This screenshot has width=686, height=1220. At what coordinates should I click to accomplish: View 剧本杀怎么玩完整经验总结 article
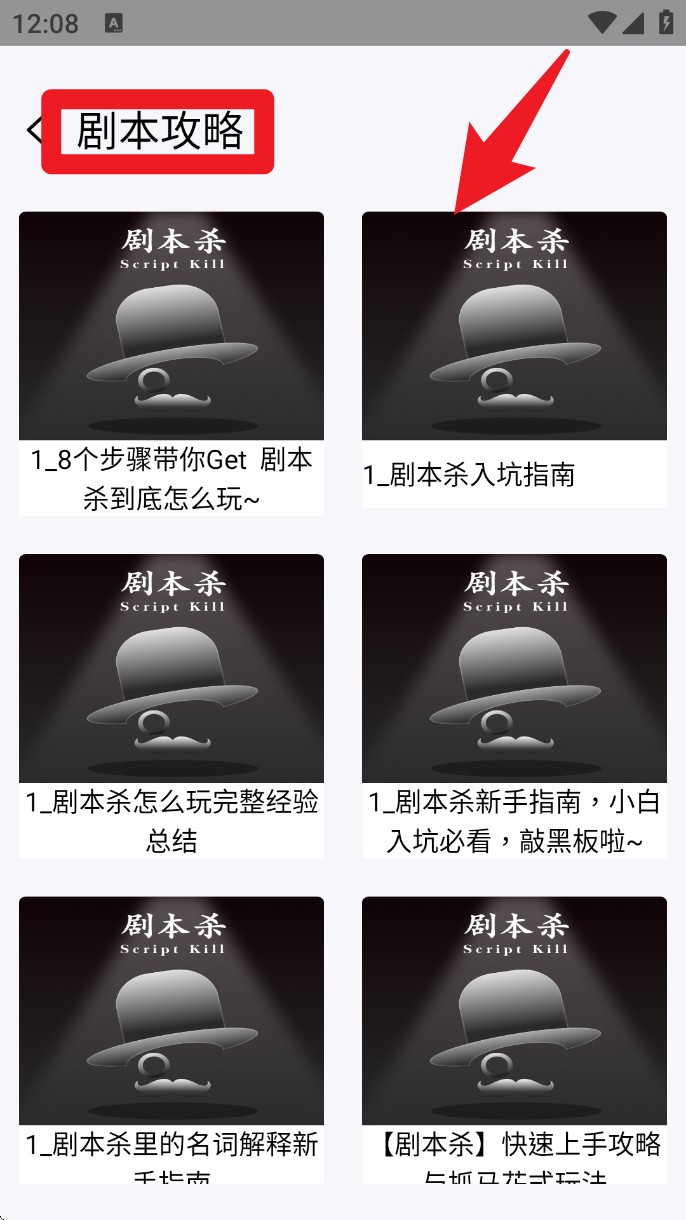(171, 704)
